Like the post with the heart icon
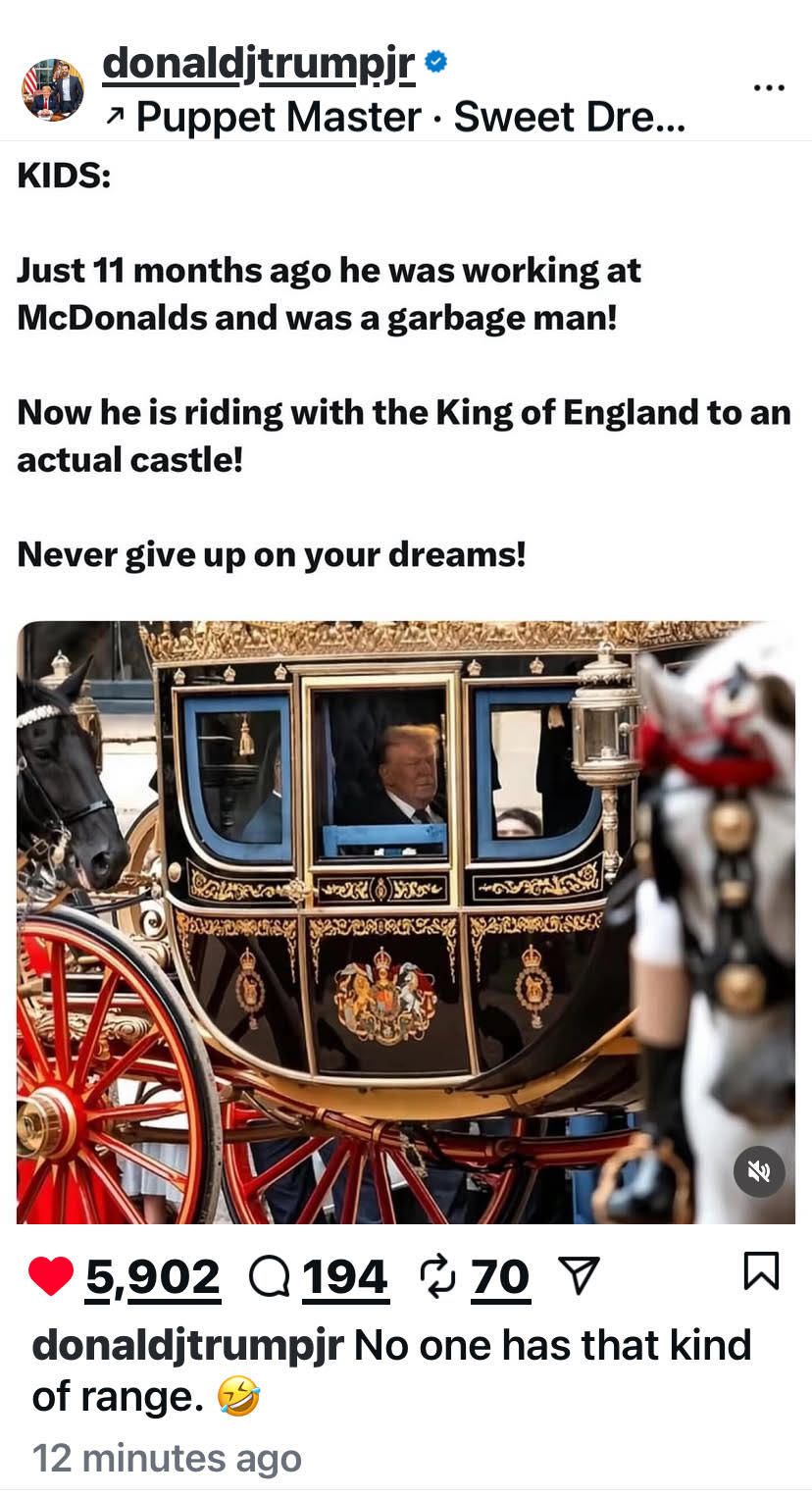Screen dimensions: 812x1497 tap(51, 1276)
